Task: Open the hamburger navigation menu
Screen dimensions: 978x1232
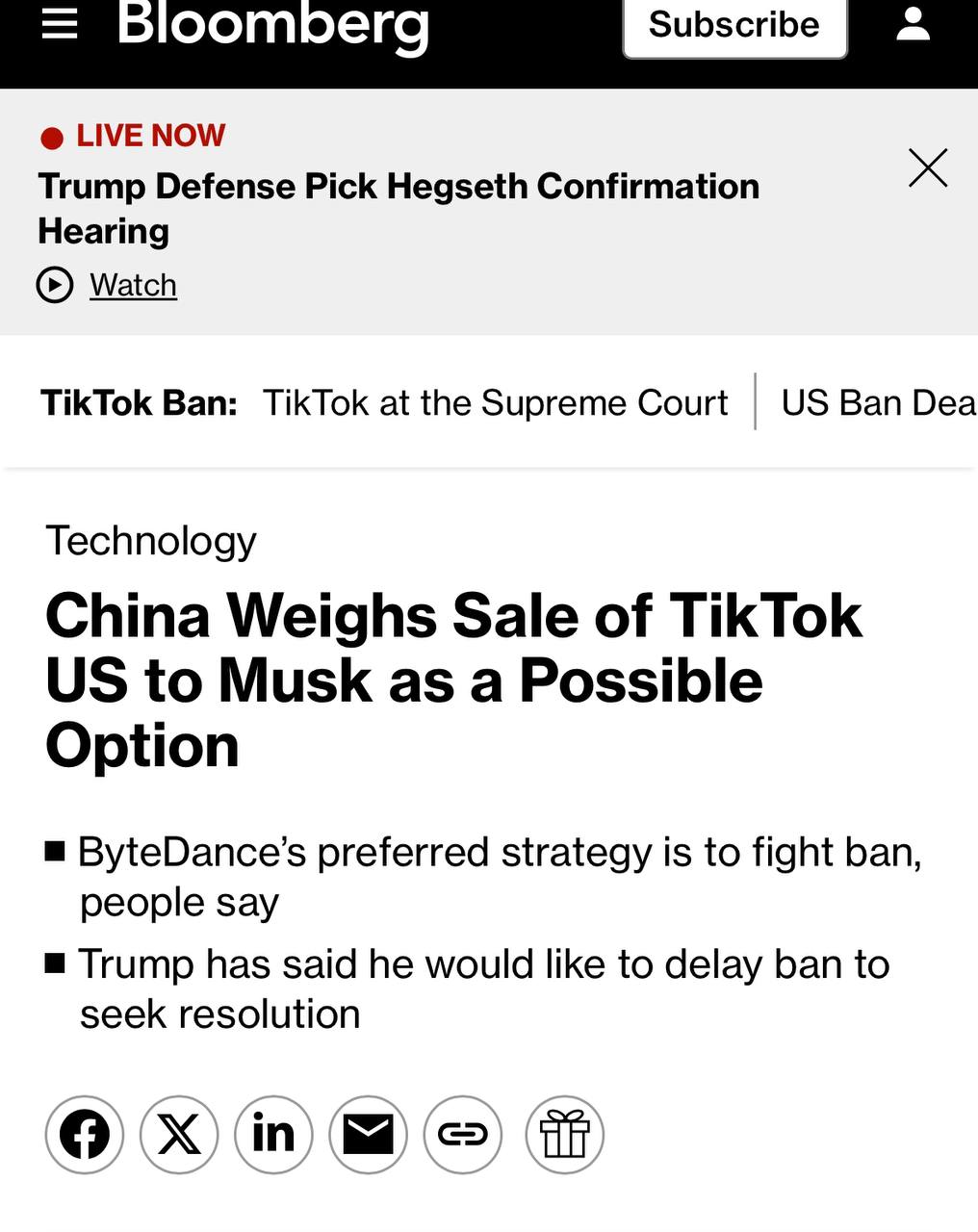Action: tap(60, 23)
